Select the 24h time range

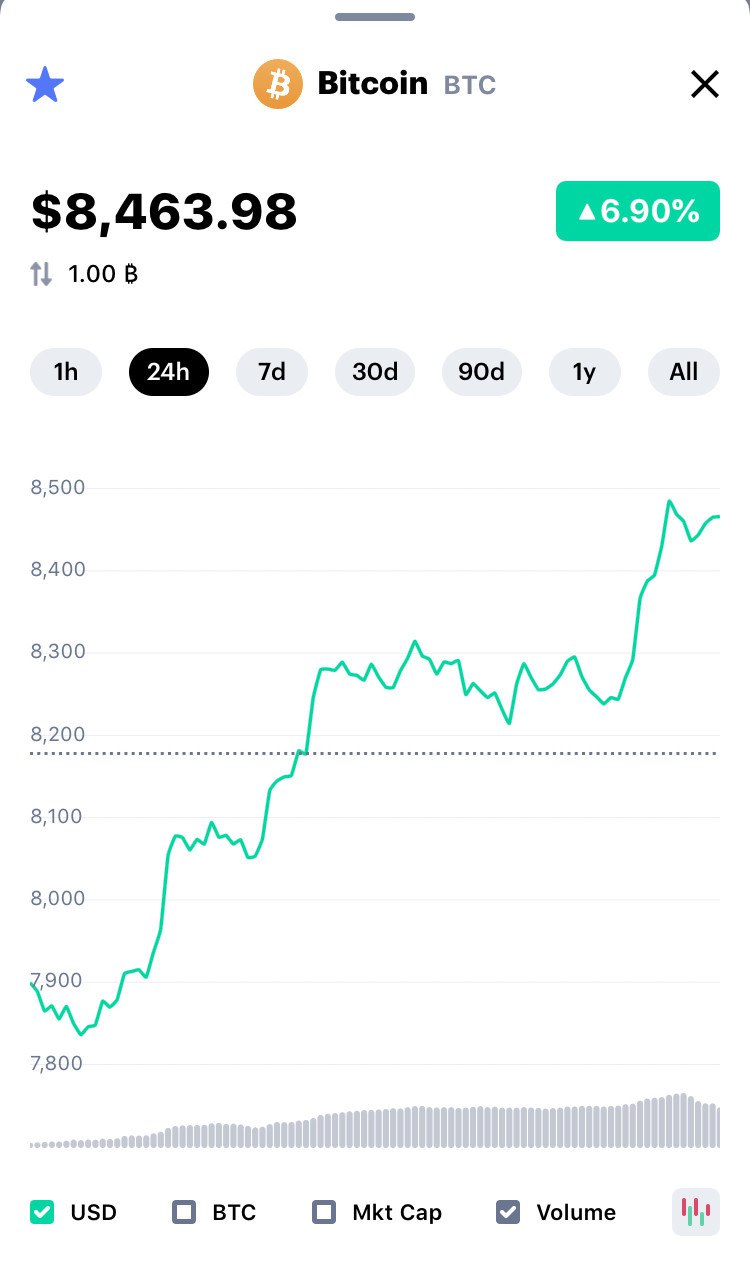[168, 372]
